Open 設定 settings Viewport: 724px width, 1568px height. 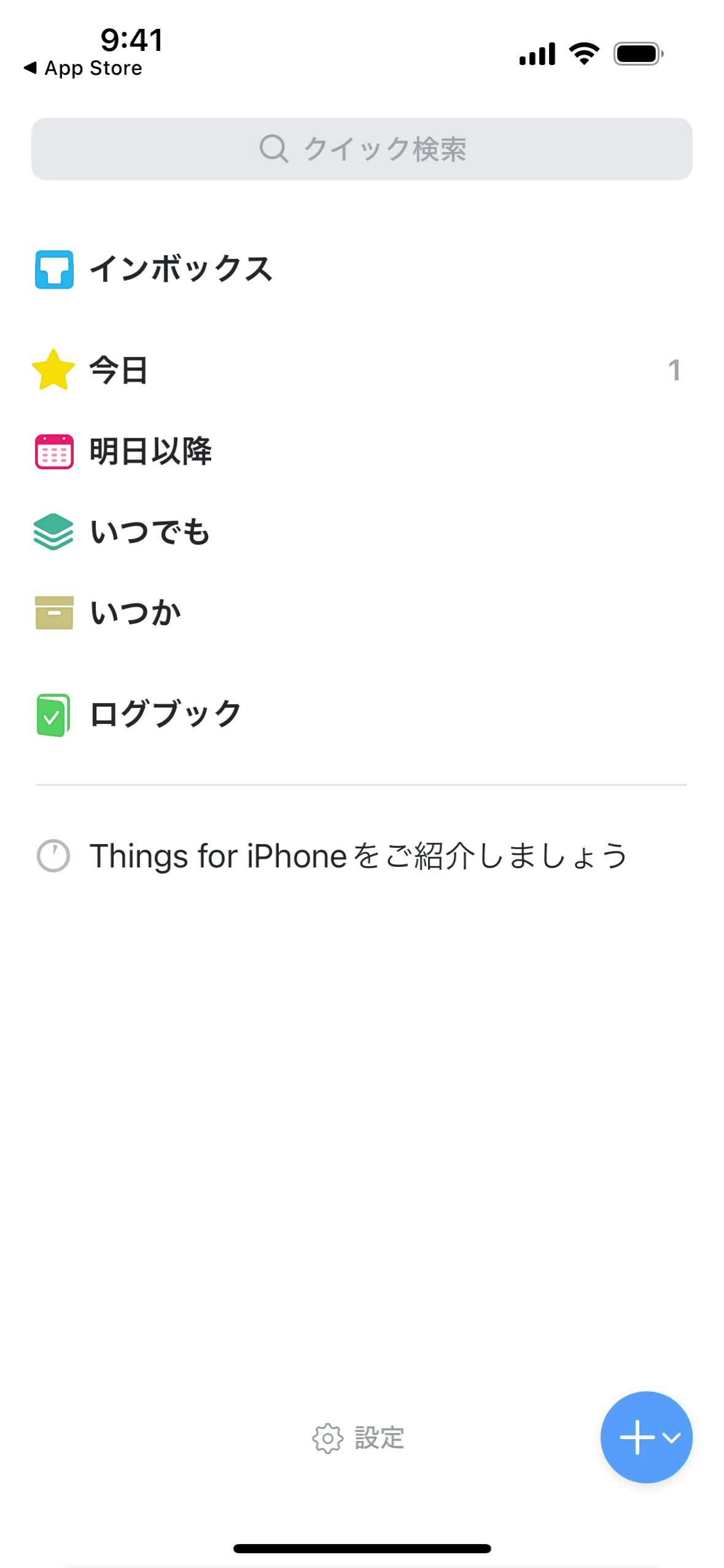click(x=359, y=1438)
